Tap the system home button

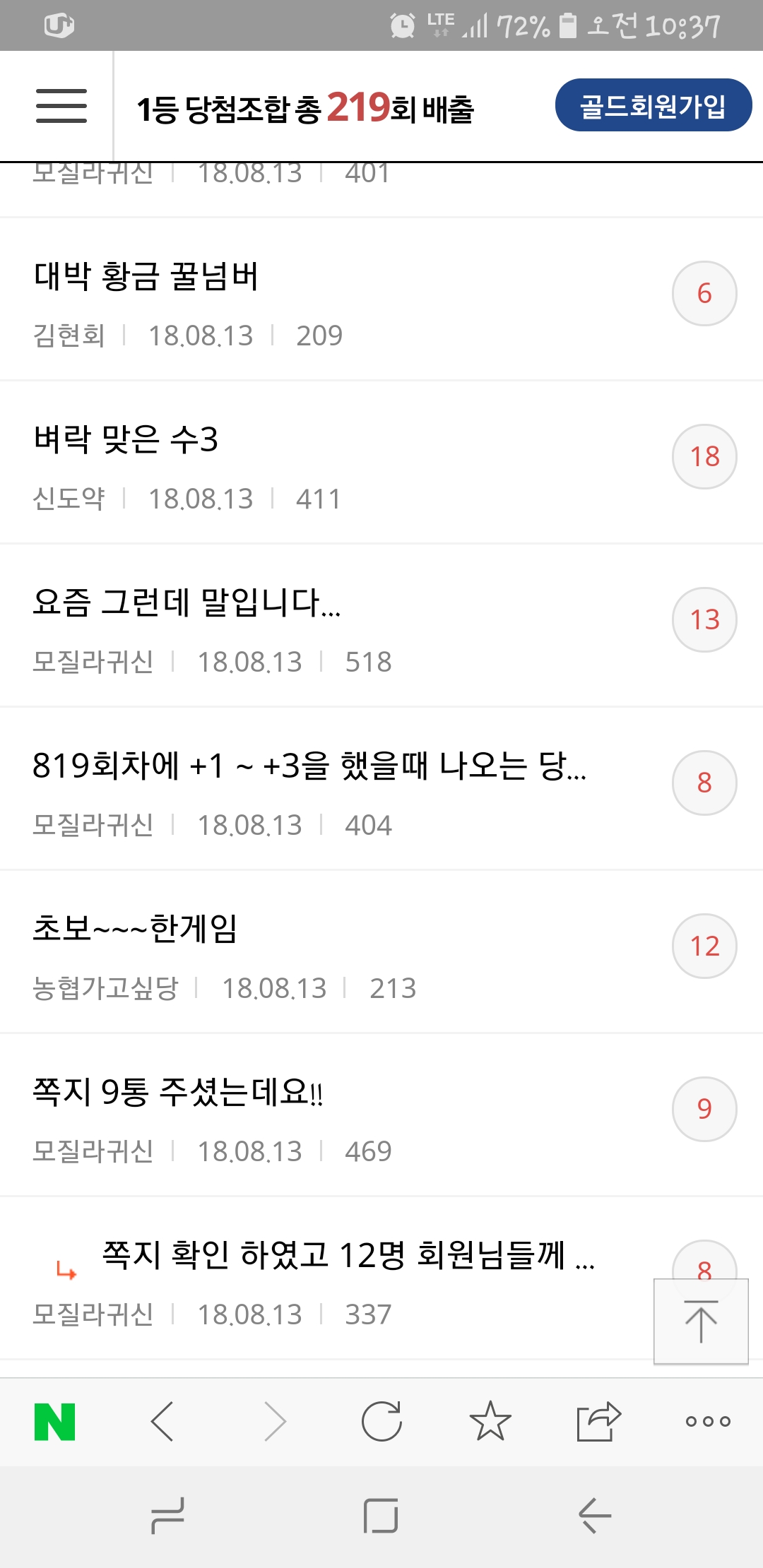381,1516
